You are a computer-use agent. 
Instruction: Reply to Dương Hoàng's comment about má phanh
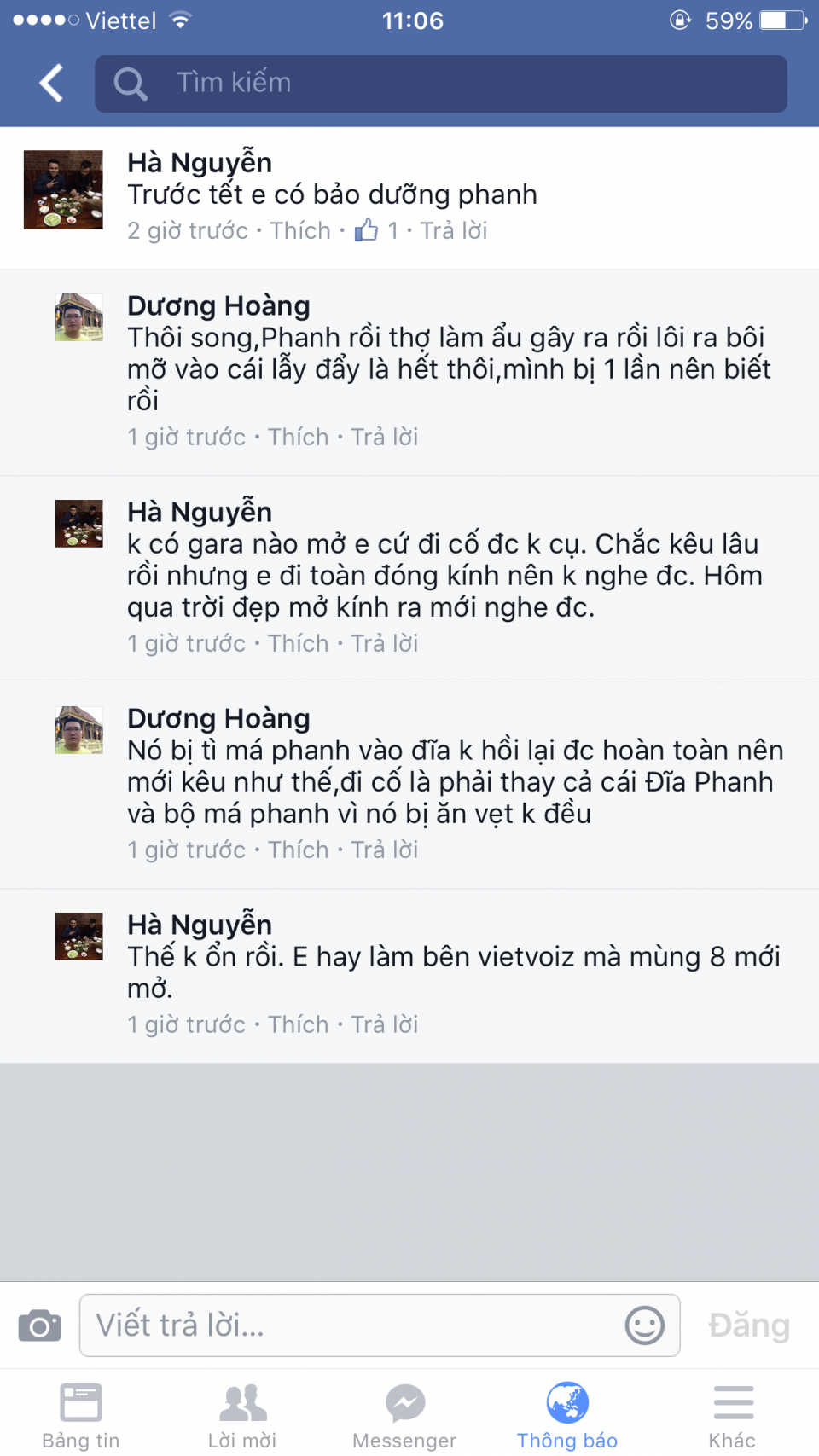385,850
